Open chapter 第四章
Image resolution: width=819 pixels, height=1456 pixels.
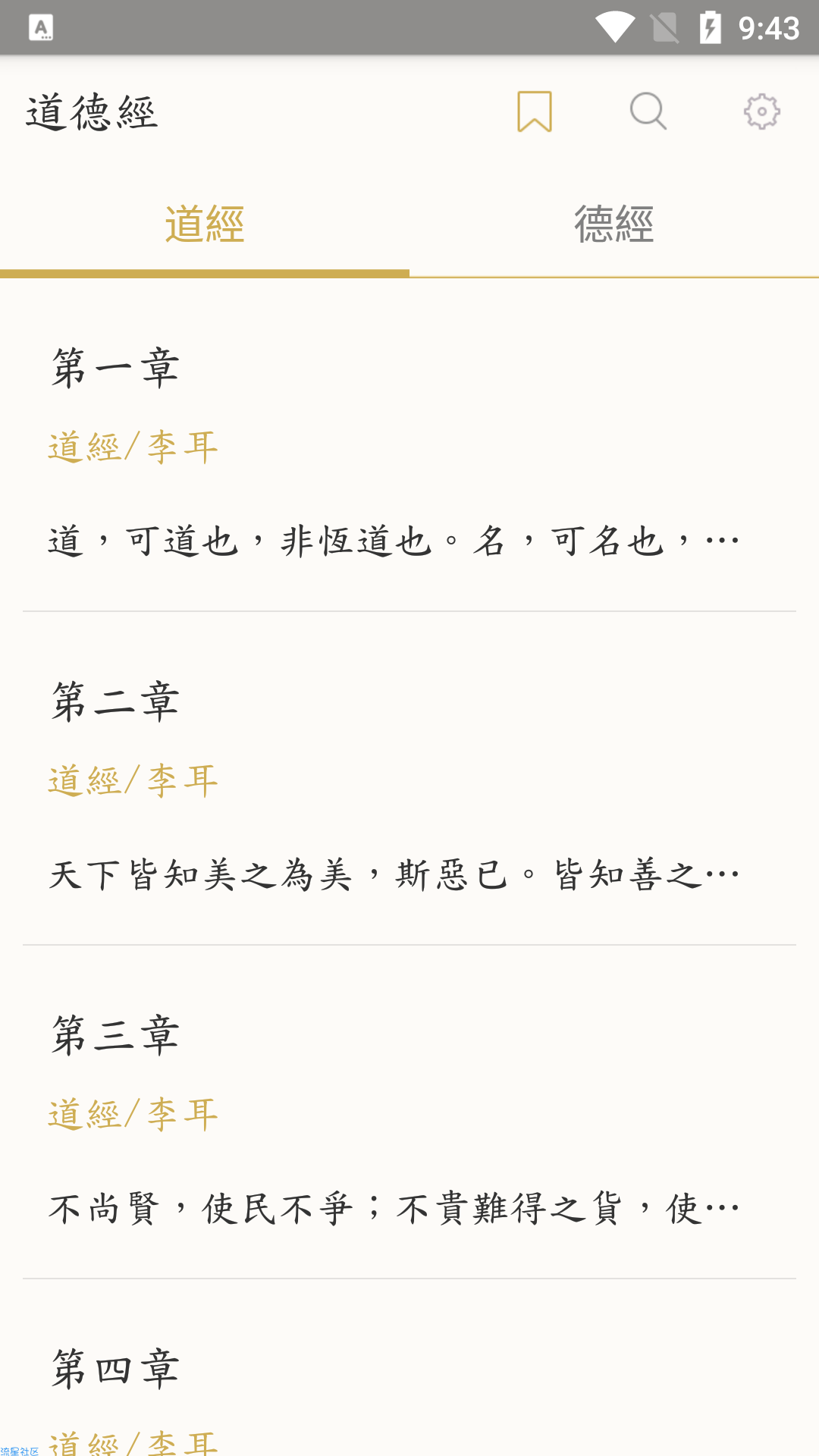coord(409,1368)
